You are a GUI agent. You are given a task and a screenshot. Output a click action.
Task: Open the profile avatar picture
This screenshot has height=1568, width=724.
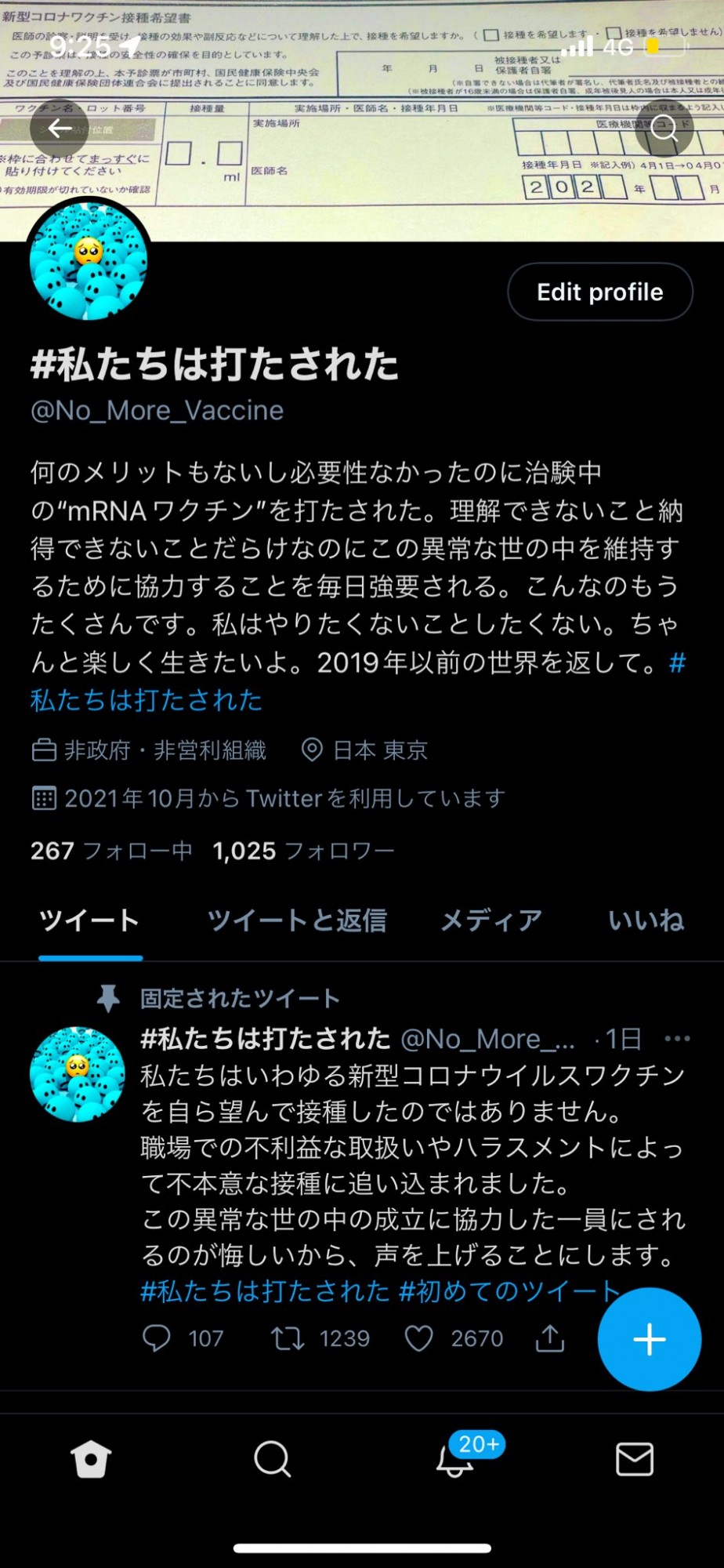(x=89, y=261)
